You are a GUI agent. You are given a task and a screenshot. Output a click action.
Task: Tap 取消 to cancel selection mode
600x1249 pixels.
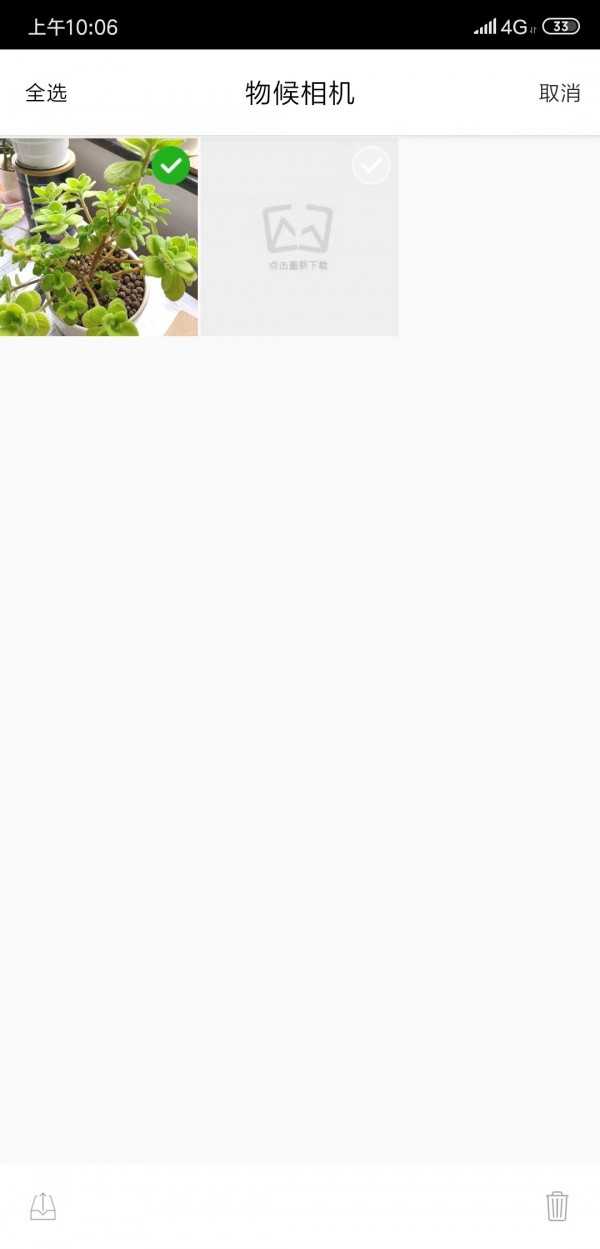(559, 93)
